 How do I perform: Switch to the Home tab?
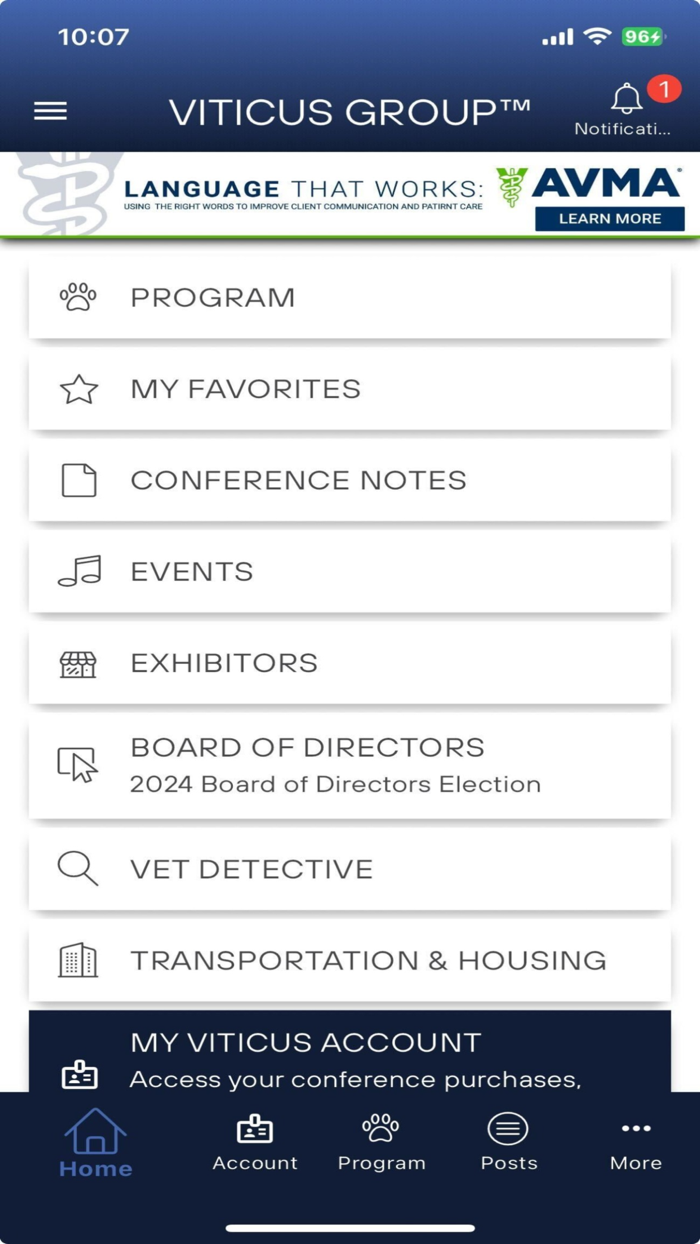(x=95, y=1143)
